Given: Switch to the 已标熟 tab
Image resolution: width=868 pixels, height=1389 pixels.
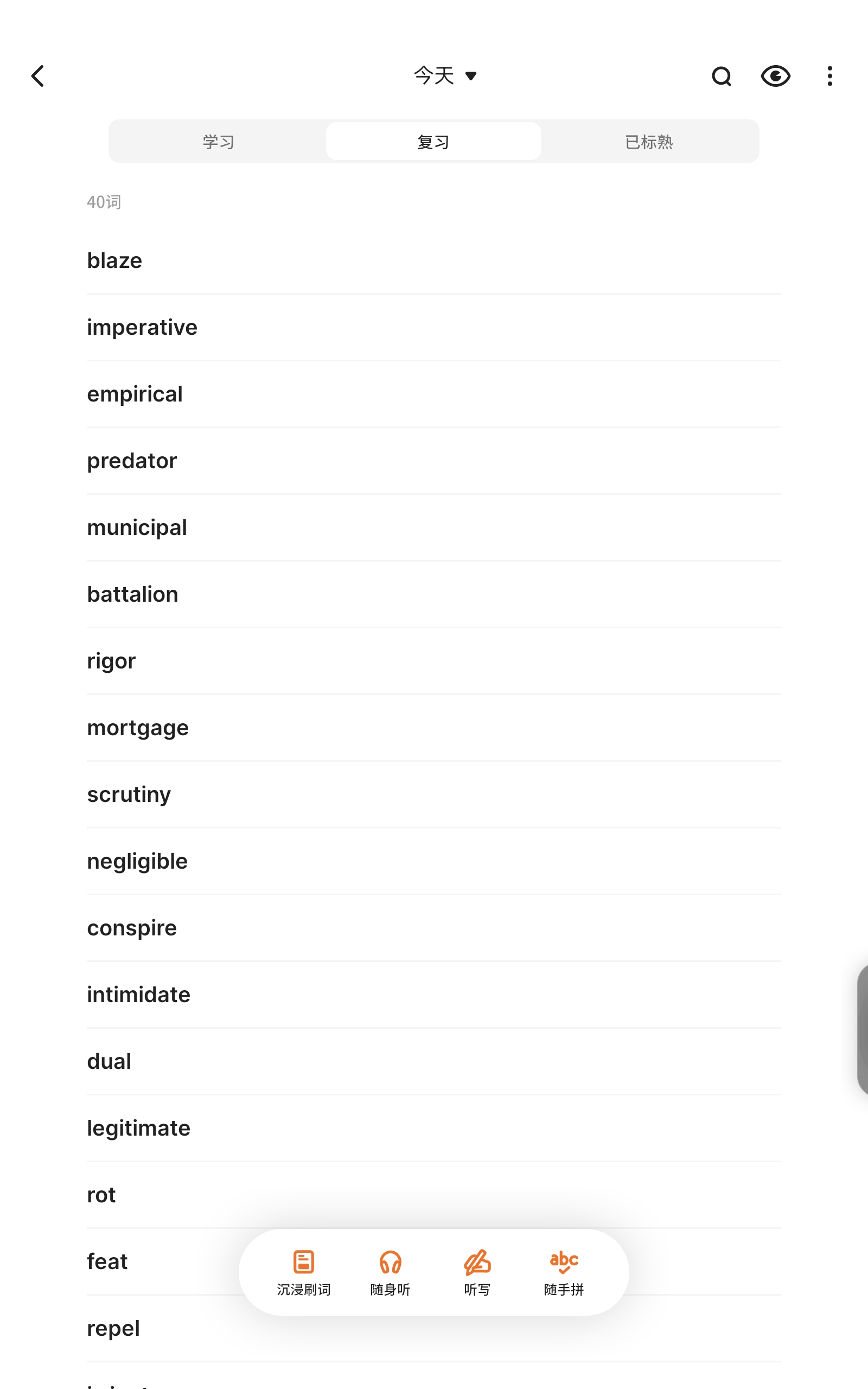Looking at the screenshot, I should [x=649, y=142].
